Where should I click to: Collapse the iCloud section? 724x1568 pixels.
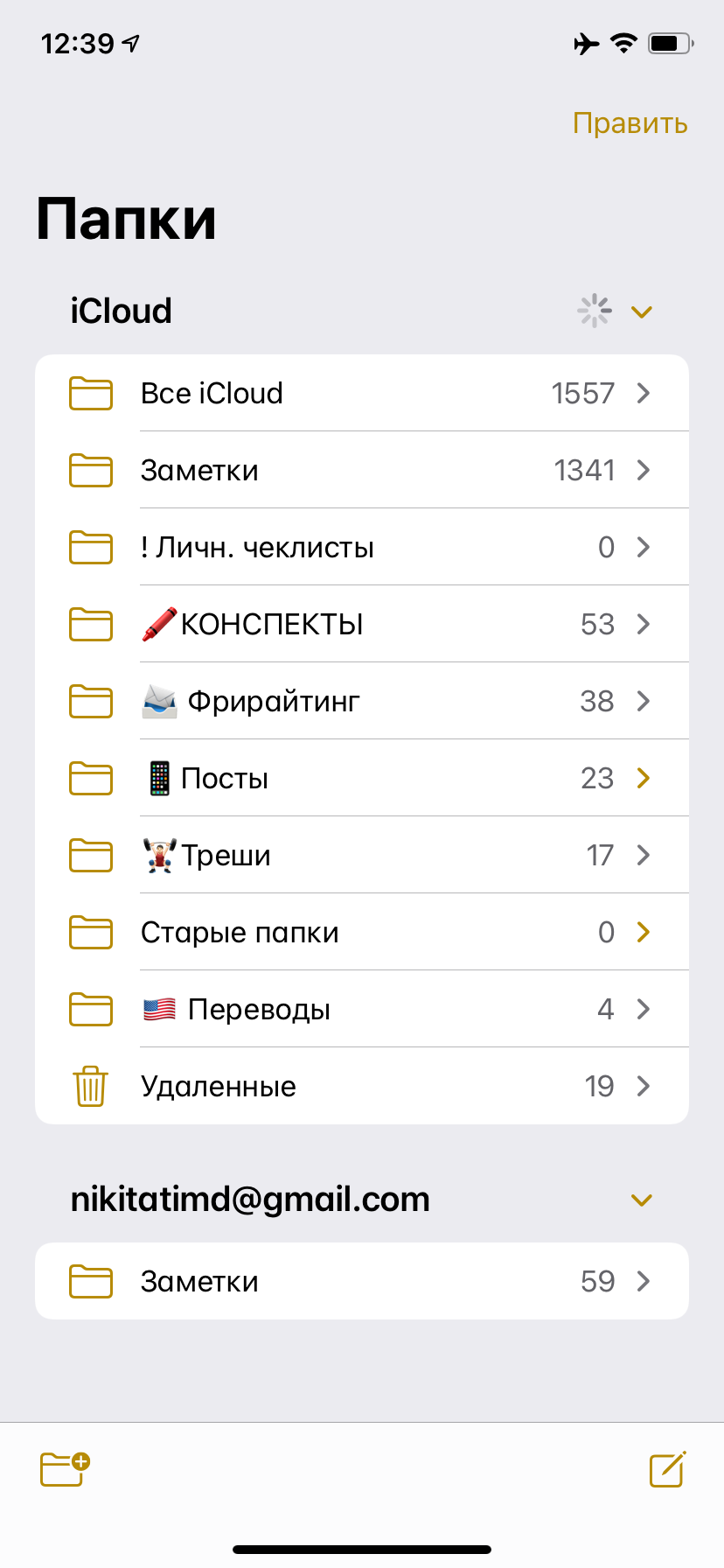[x=642, y=312]
